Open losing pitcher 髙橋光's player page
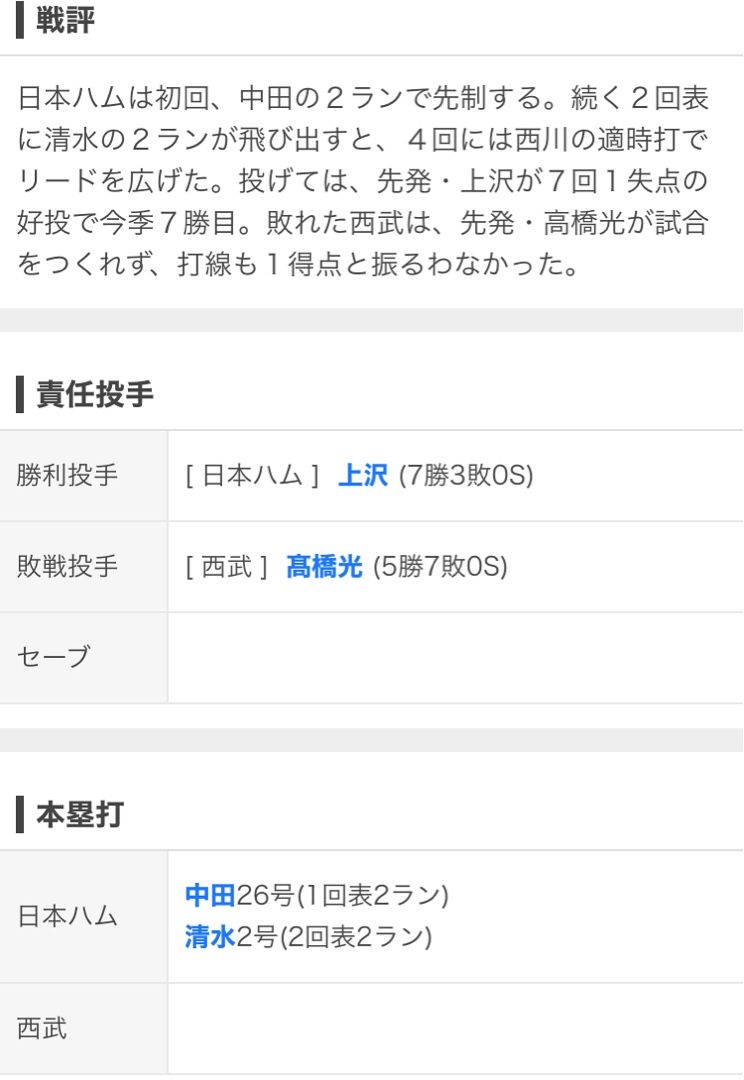Screen dimensions: 744x1080 324,567
